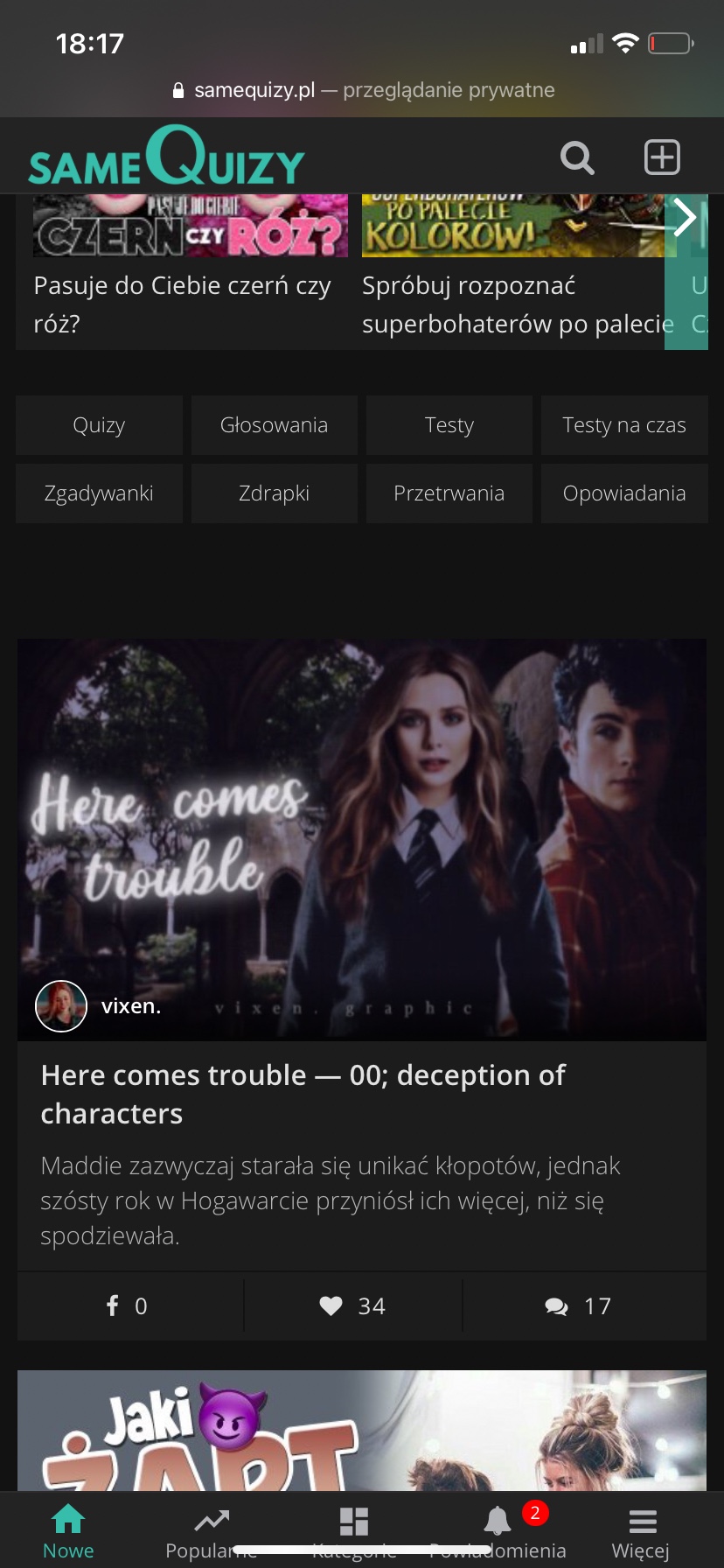Screen dimensions: 724x1568
Task: Open "Spróbuj rozpoznać superbohaterów po palecie" quiz
Action: click(518, 304)
